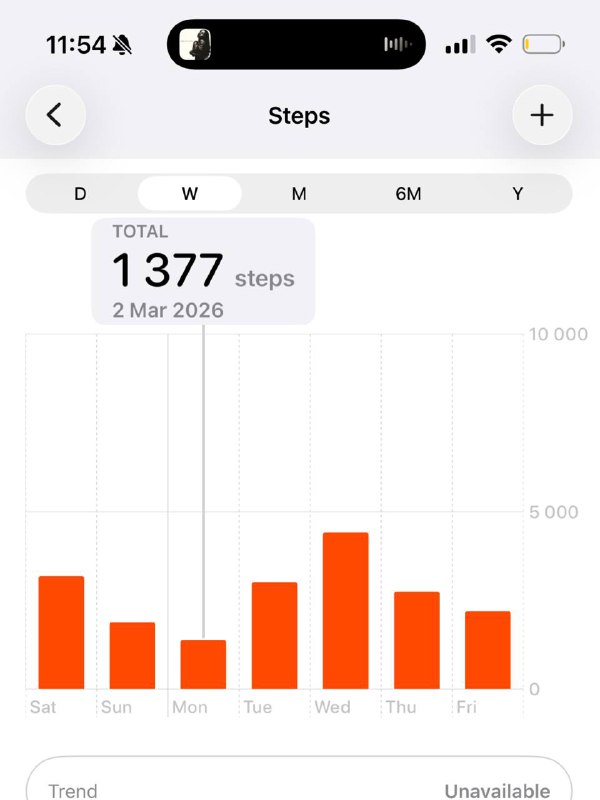This screenshot has height=800, width=600.
Task: Select the Tue bar in the chart
Action: click(274, 636)
